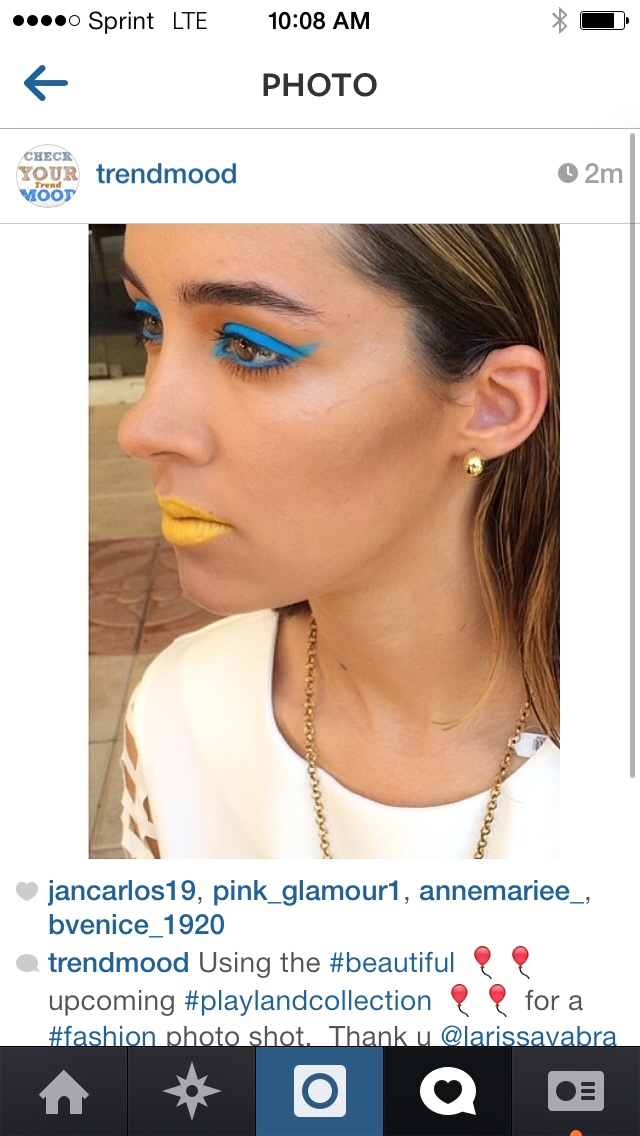The height and width of the screenshot is (1136, 640).
Task: Switch to the profile tab
Action: [576, 1092]
